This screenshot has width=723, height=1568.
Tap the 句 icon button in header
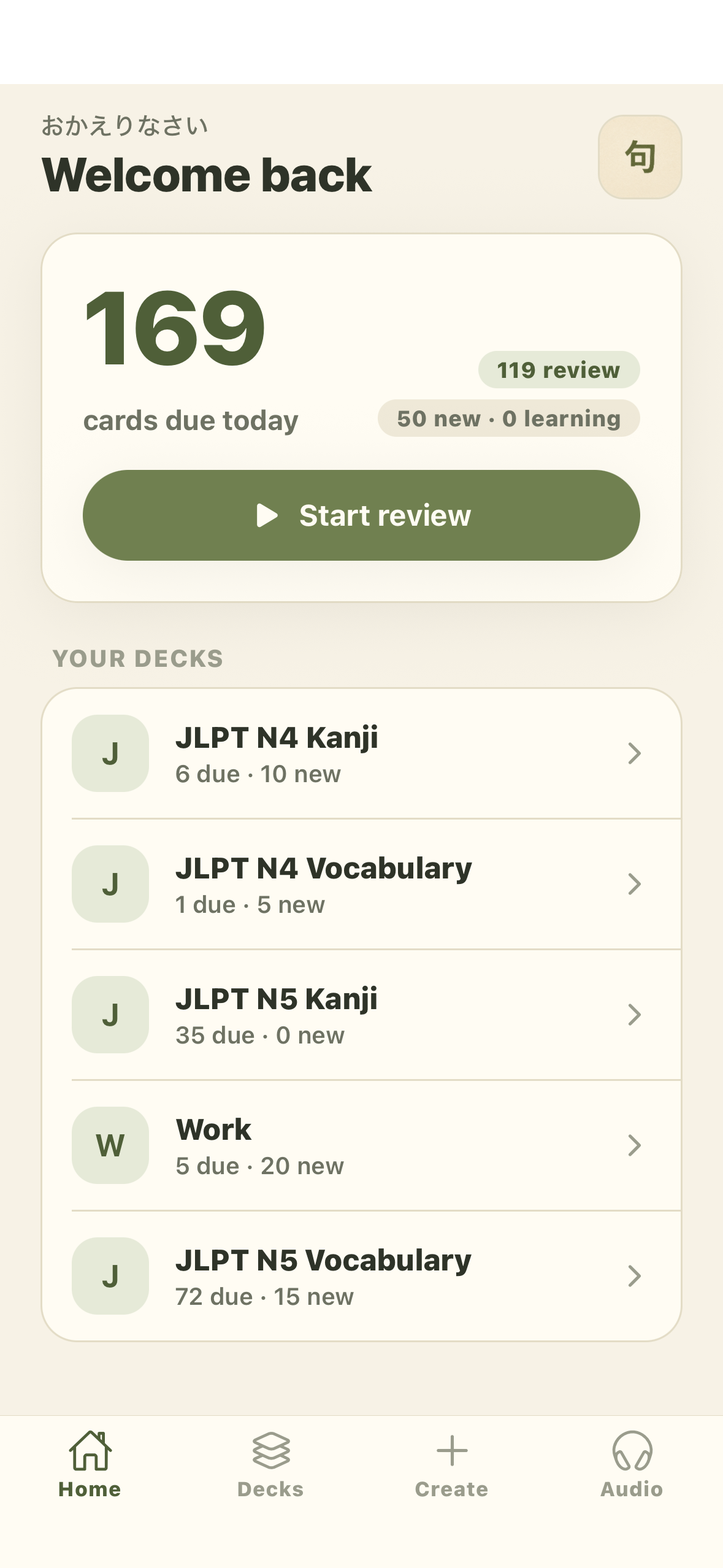coord(640,157)
